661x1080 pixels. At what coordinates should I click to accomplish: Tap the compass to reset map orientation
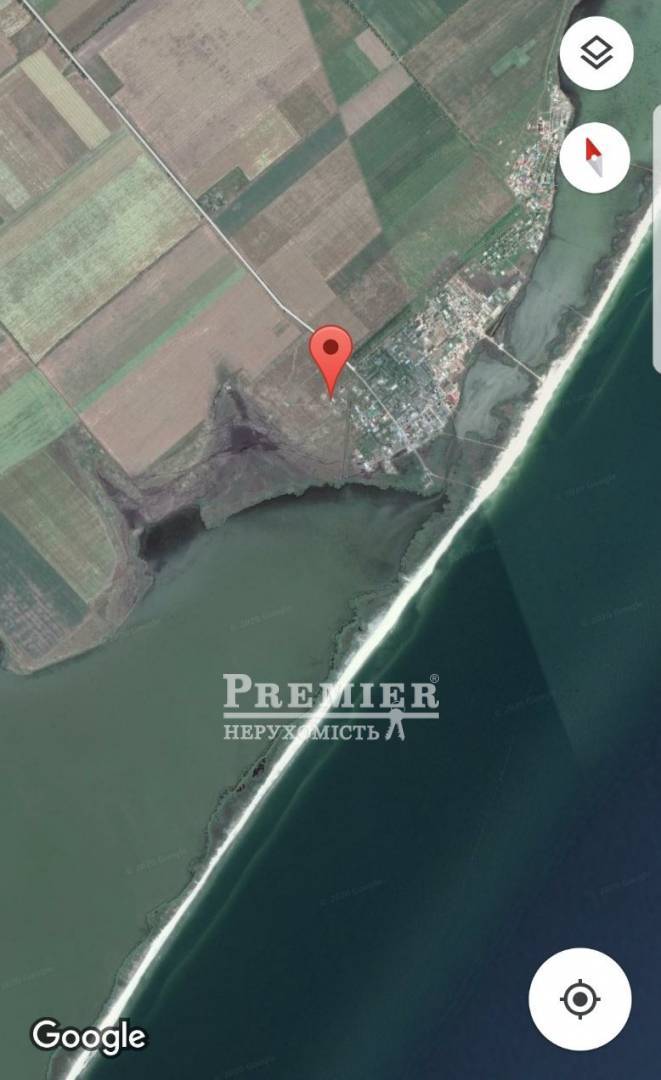[x=595, y=157]
